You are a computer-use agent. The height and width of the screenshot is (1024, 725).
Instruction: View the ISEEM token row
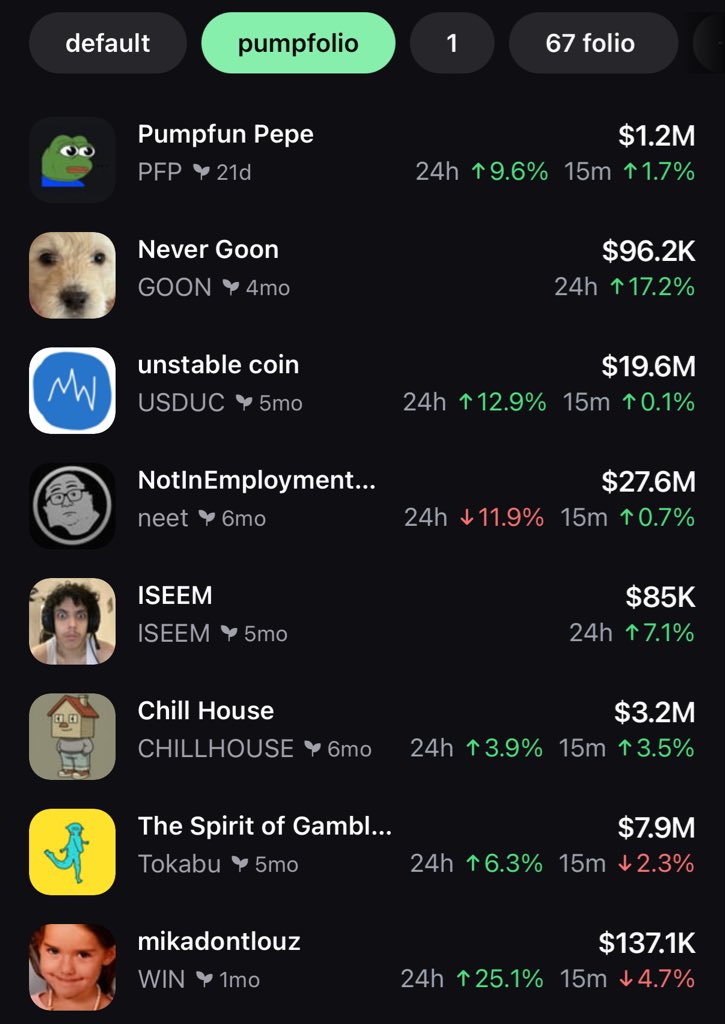(362, 614)
